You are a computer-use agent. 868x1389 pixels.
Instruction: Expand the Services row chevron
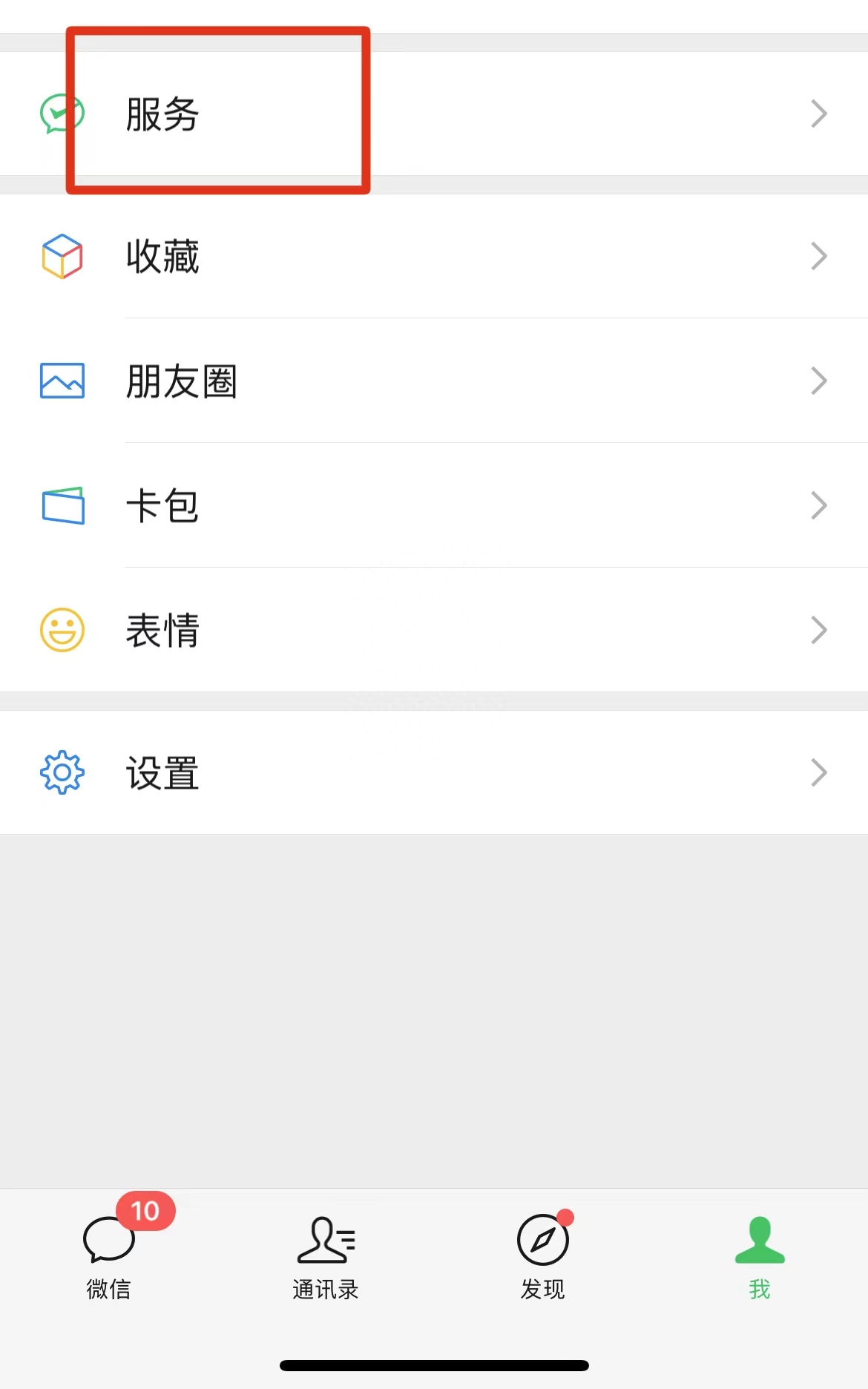[819, 113]
